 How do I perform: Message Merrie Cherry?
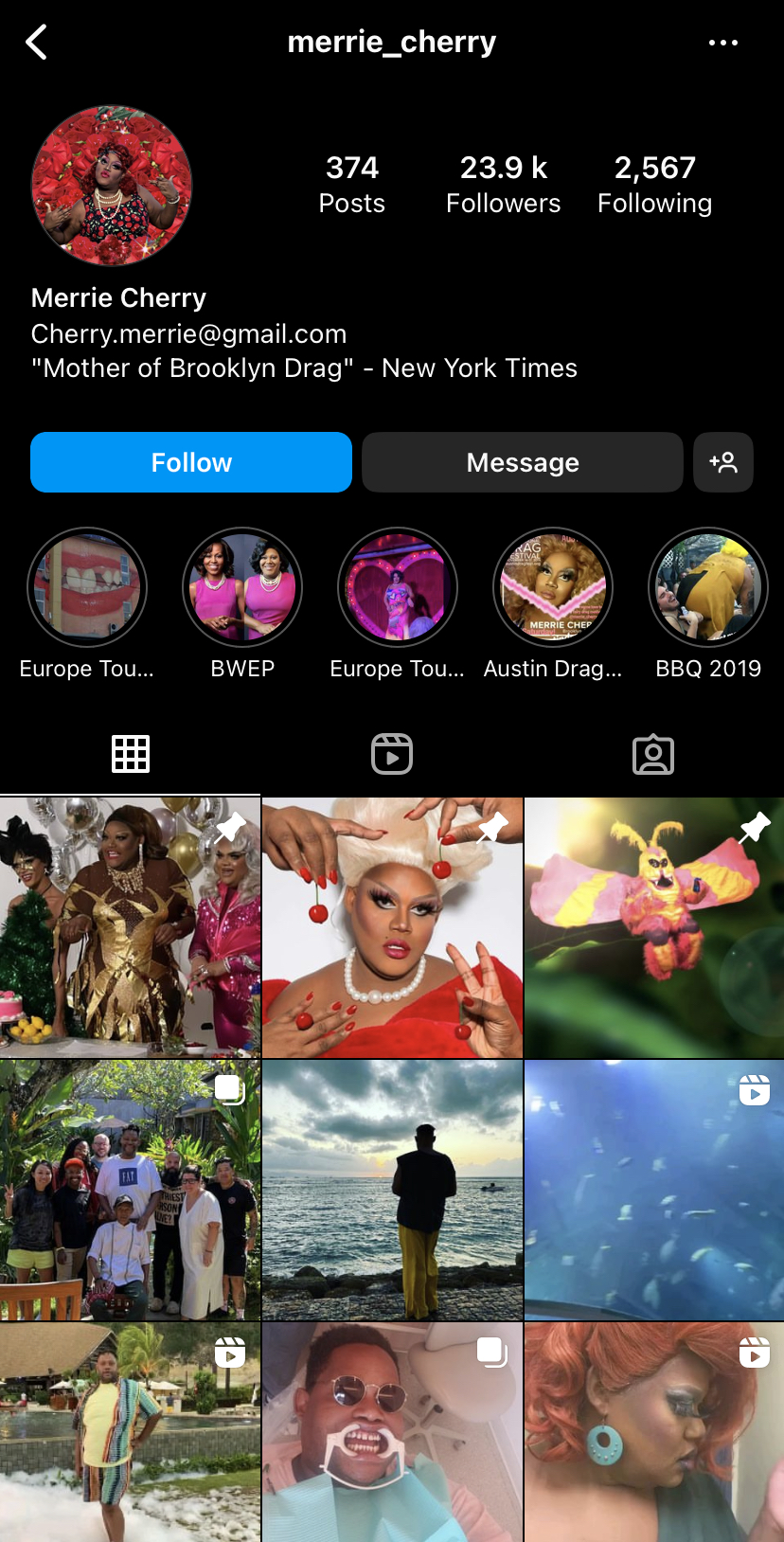523,462
